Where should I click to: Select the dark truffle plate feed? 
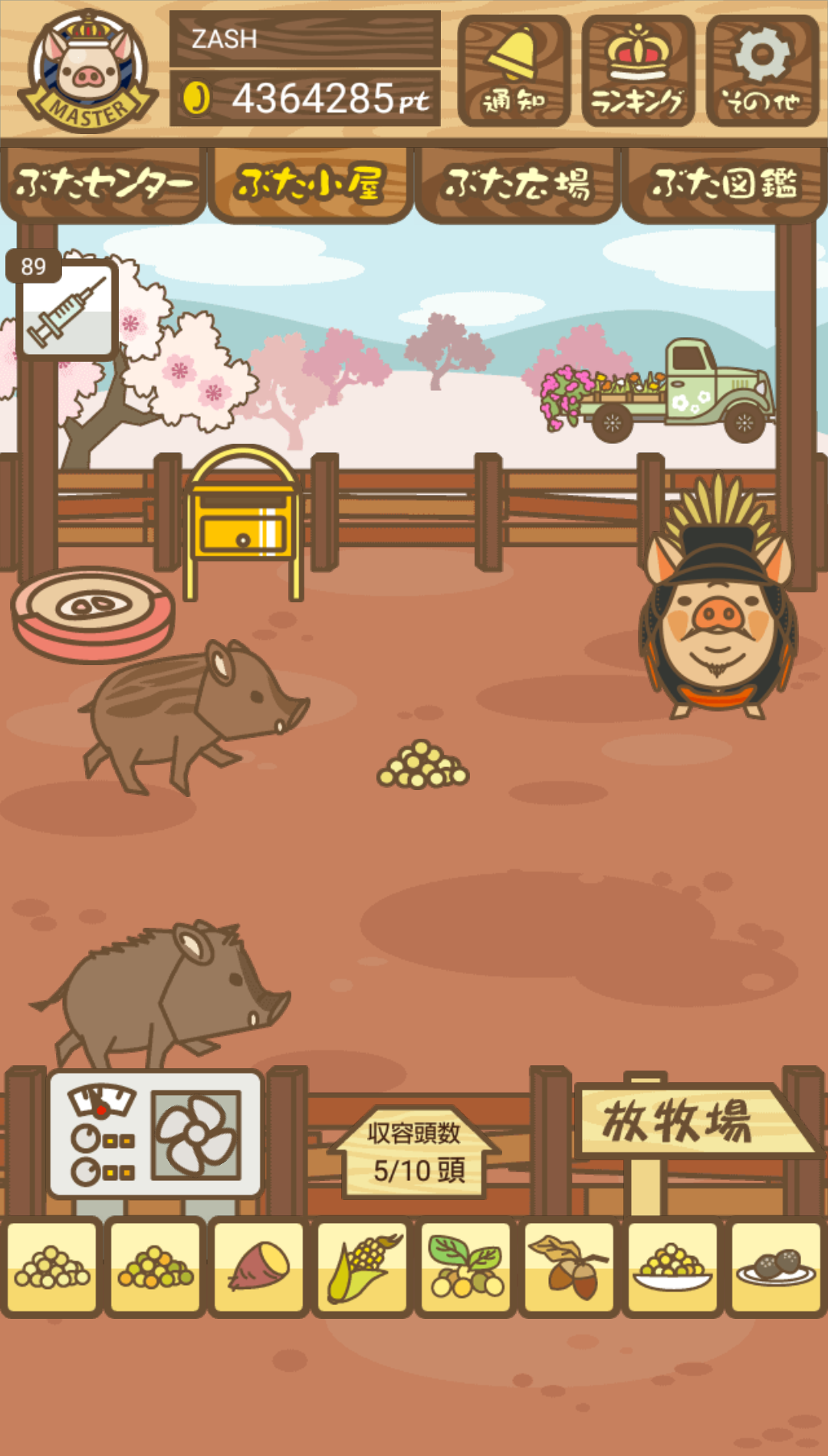click(x=776, y=1267)
